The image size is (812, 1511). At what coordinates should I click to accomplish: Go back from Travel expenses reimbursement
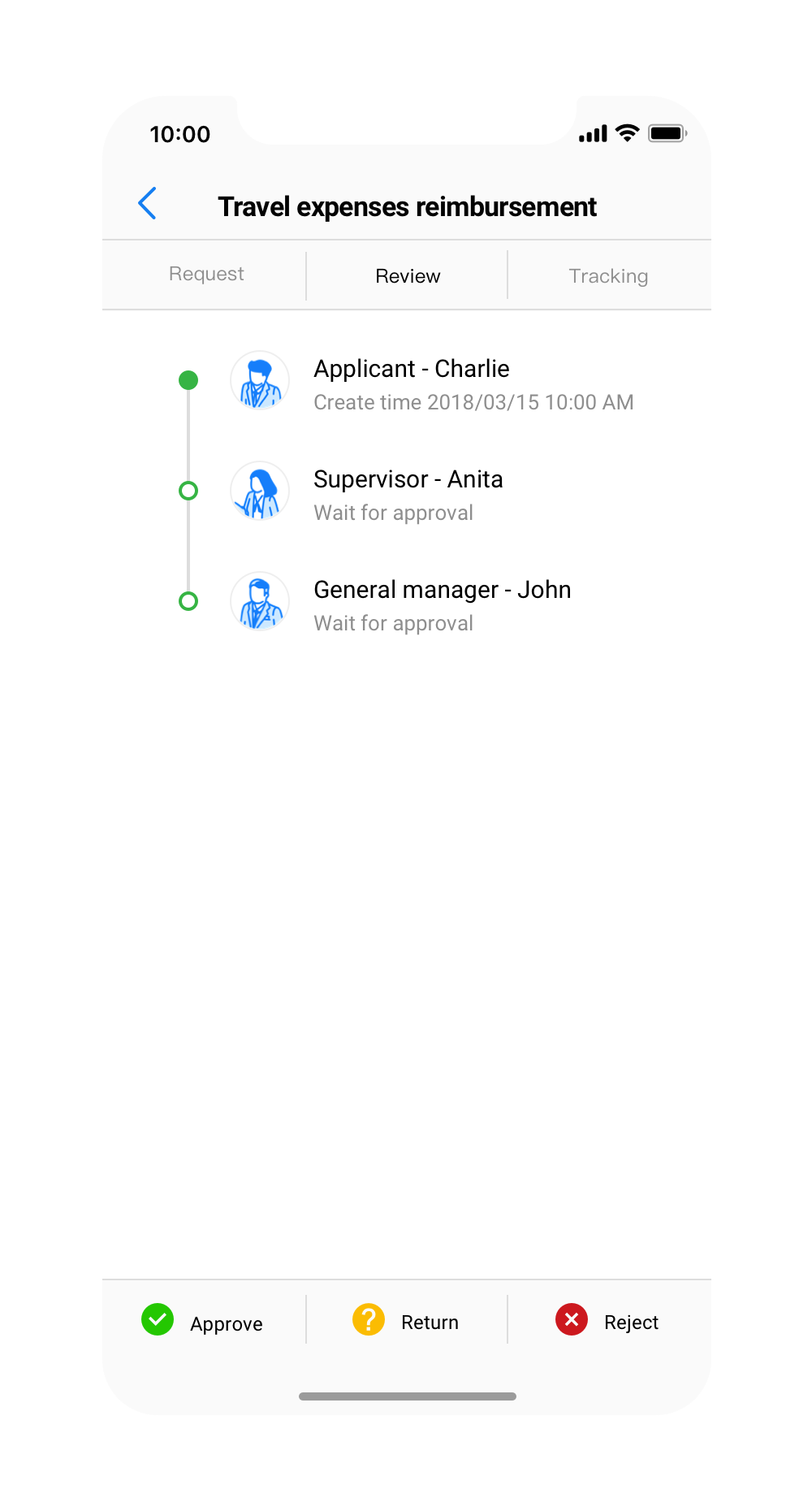[x=148, y=204]
